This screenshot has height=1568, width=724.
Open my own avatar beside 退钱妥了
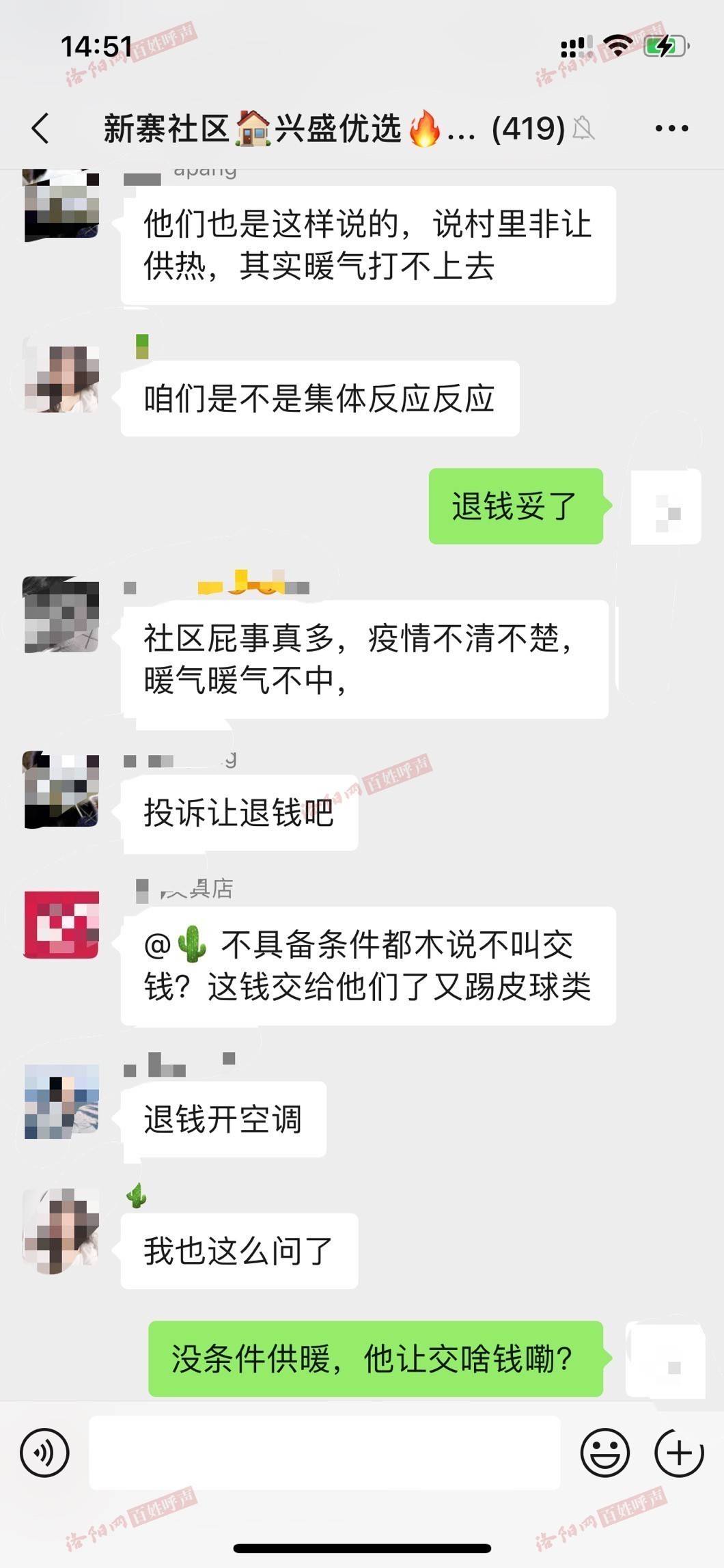pyautogui.click(x=666, y=507)
